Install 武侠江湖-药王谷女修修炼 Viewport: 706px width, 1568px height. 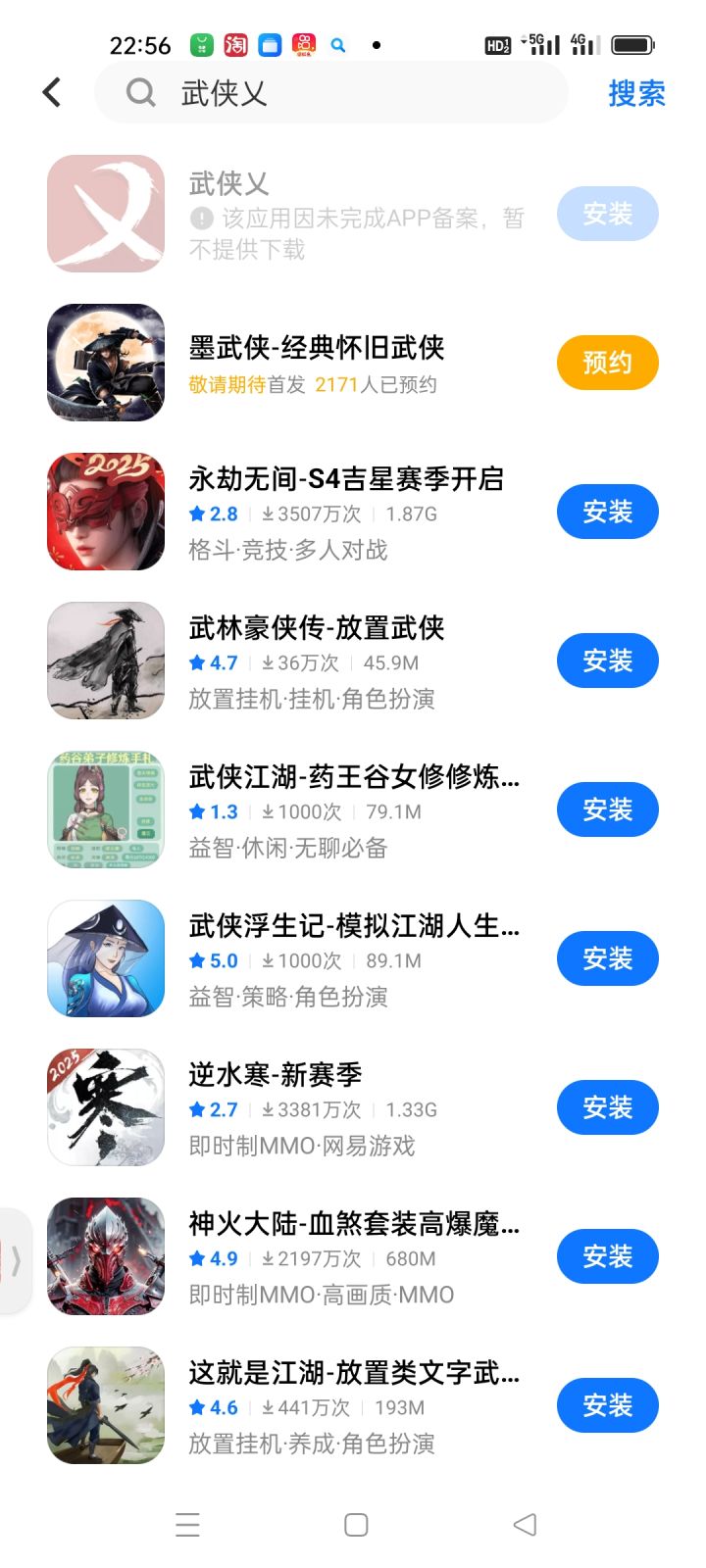pos(607,809)
